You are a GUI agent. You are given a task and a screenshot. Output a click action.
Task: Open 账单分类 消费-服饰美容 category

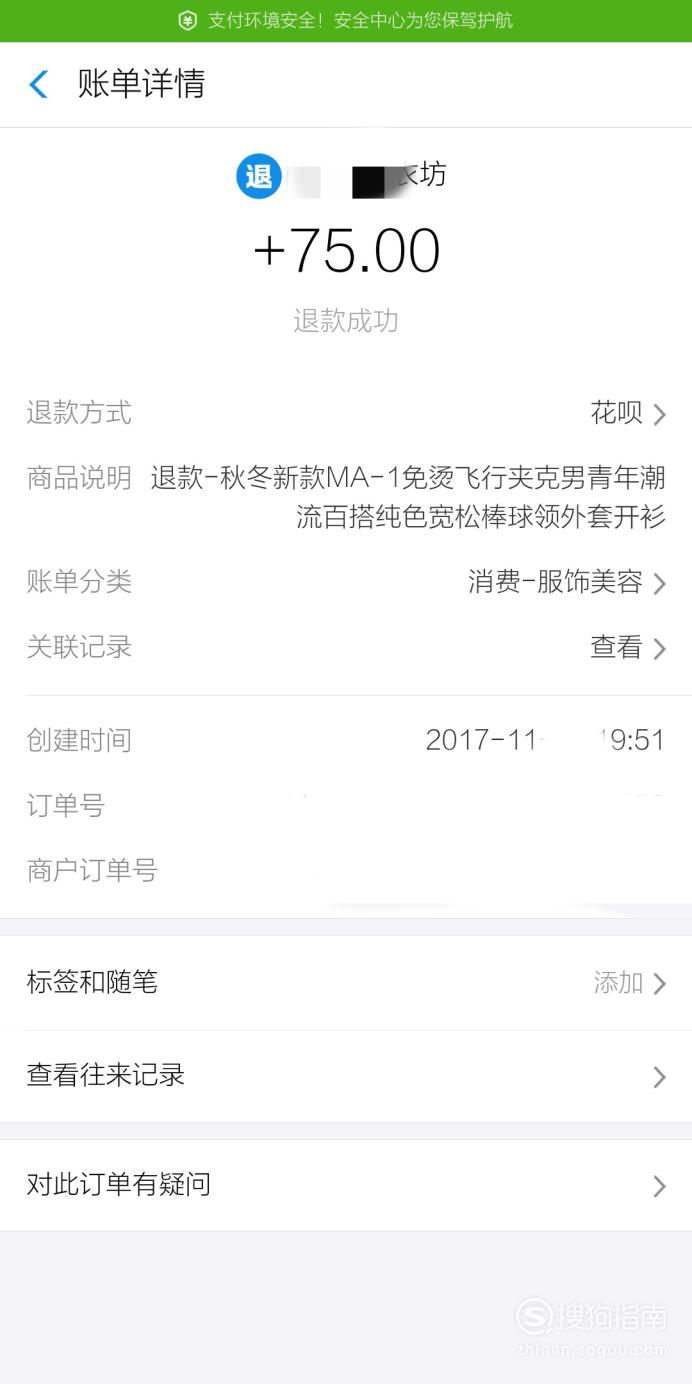346,582
